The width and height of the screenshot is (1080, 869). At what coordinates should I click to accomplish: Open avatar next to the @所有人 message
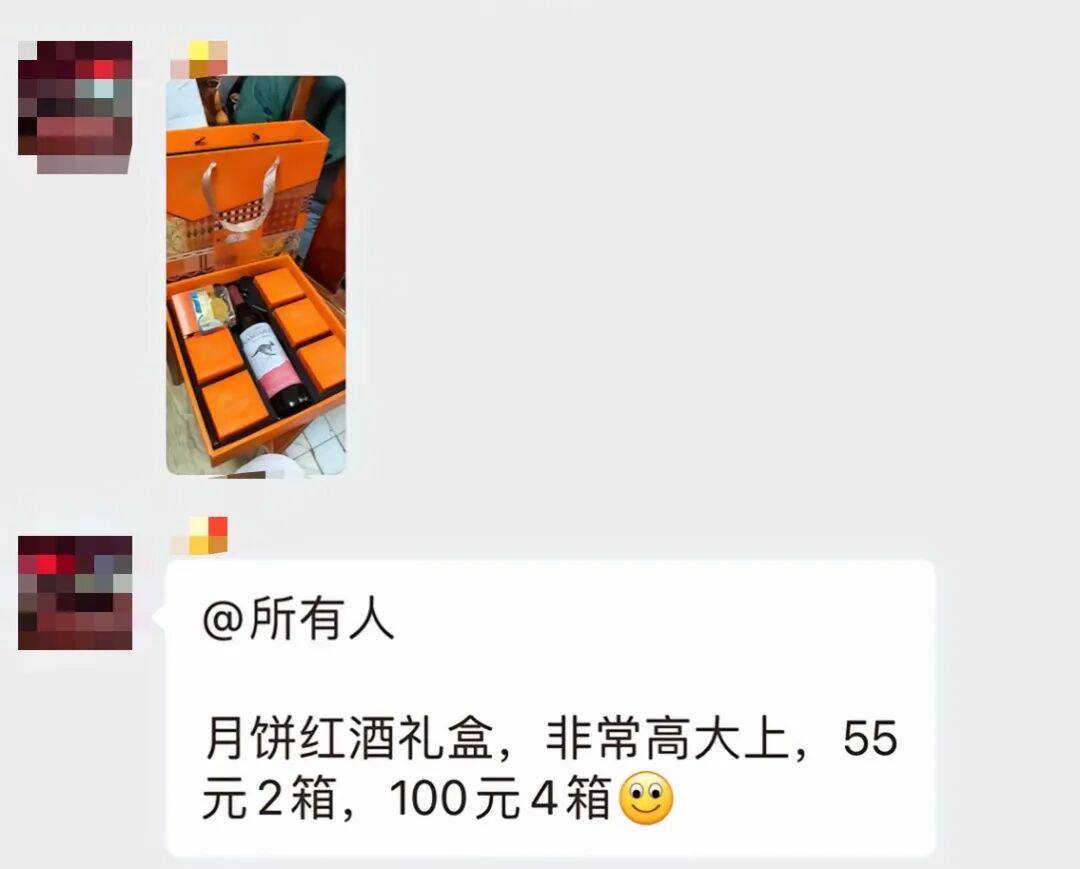[x=75, y=592]
